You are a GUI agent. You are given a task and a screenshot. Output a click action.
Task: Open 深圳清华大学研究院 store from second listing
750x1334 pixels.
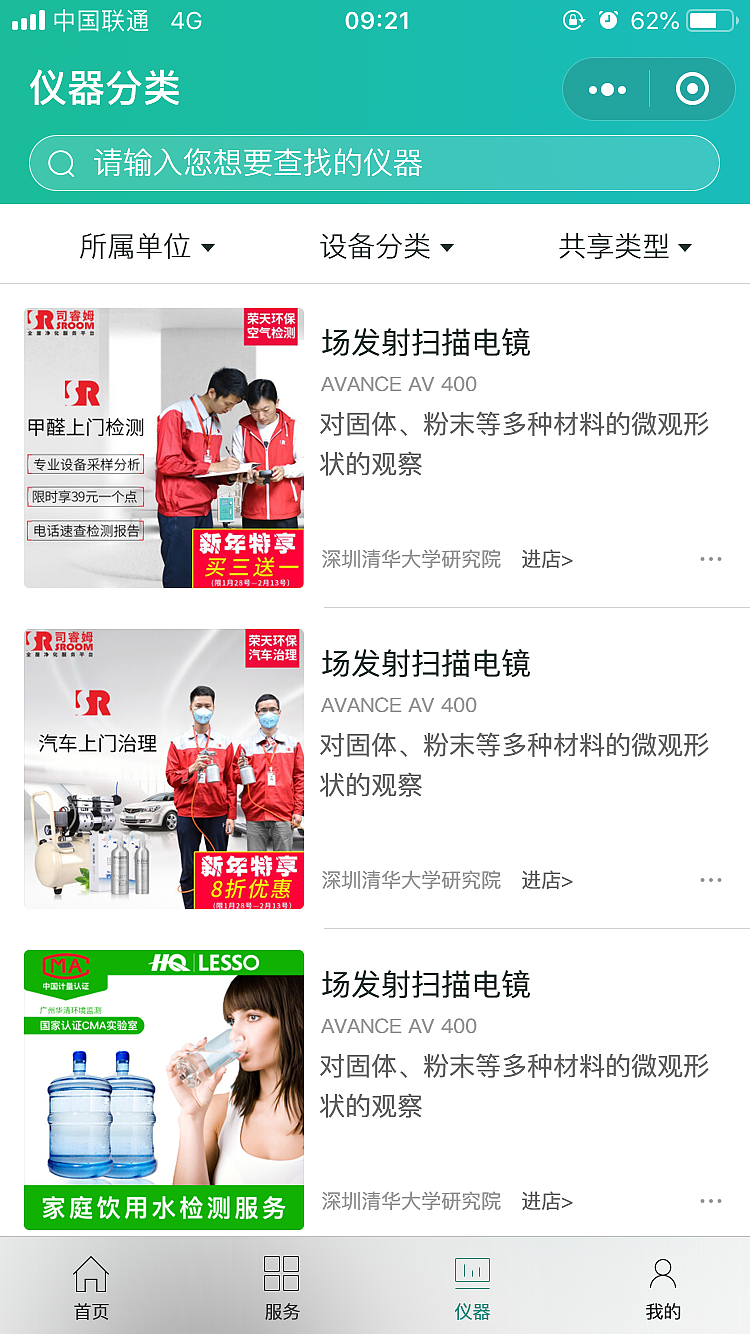[410, 880]
